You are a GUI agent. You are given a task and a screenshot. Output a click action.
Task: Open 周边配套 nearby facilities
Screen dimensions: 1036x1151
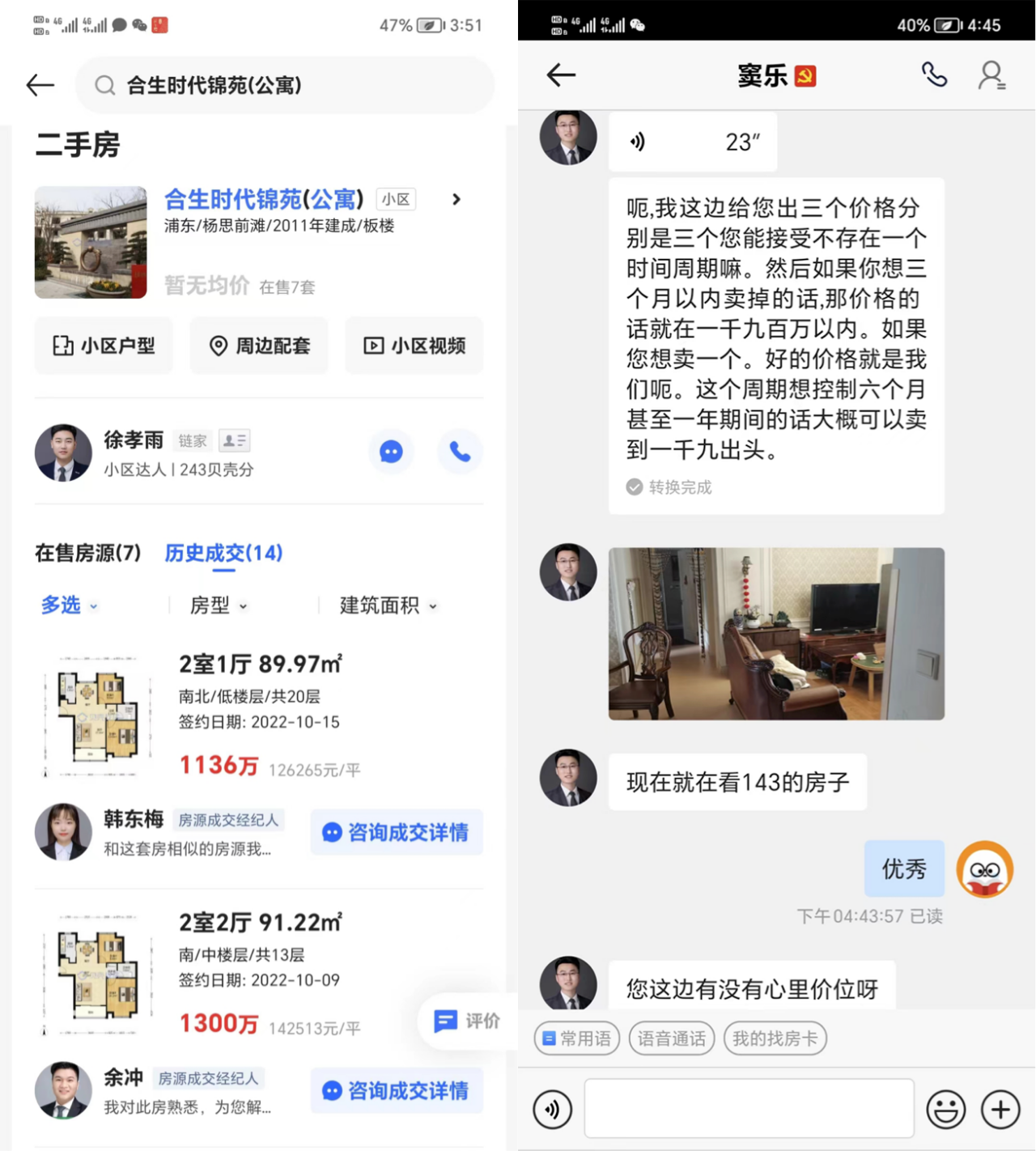259,346
